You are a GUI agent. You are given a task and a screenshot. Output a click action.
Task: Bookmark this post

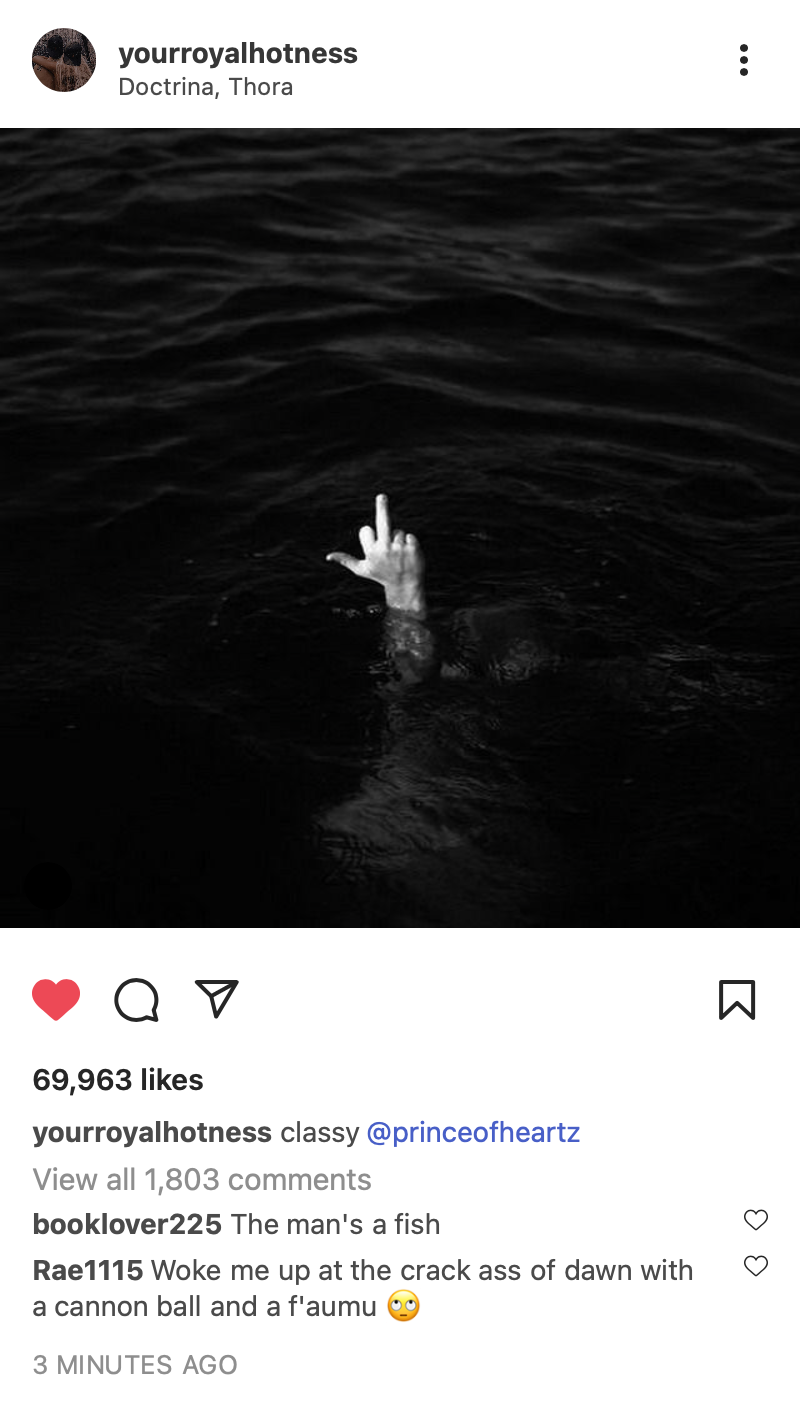coord(737,999)
